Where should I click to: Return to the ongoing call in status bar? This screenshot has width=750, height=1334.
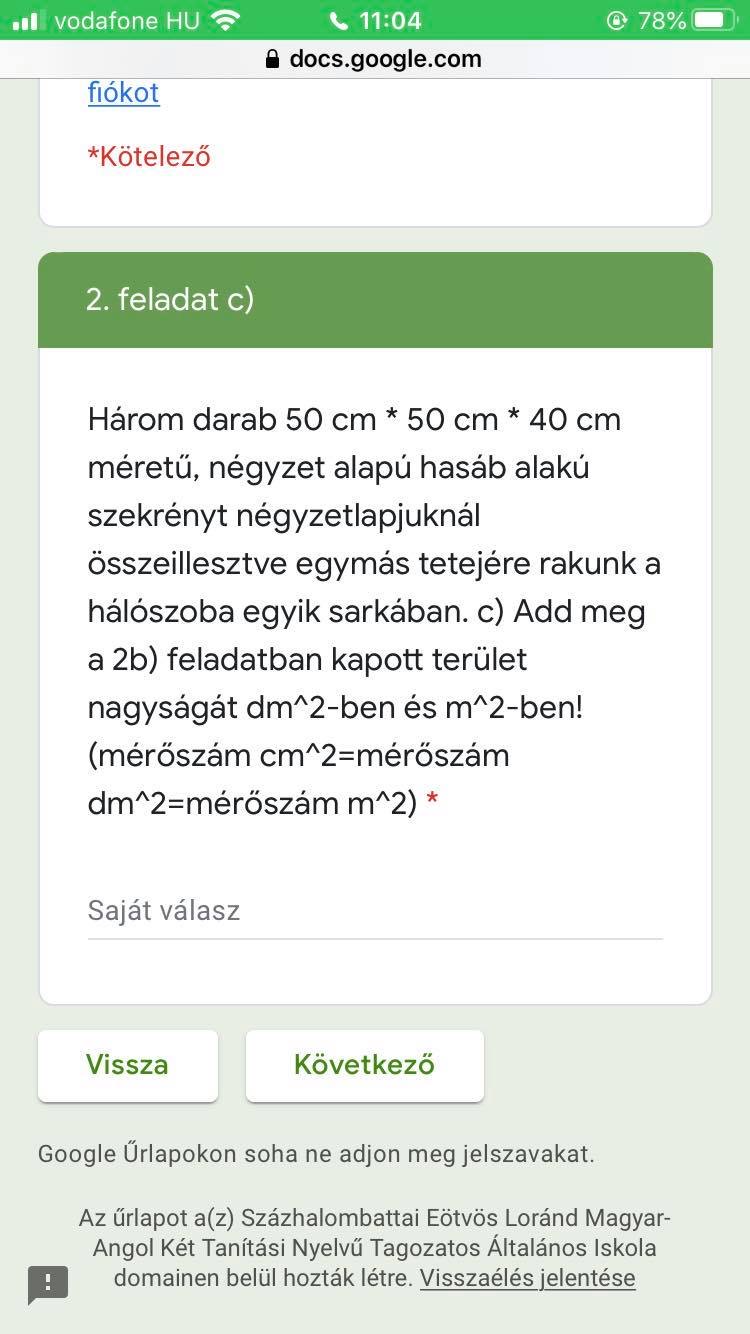pos(375,20)
